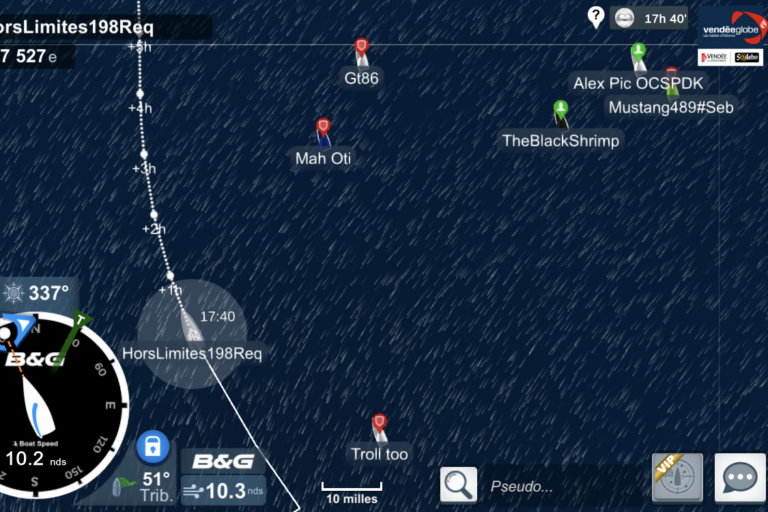Viewport: 768px width, 512px height.
Task: Select the Mah Oti boat marker
Action: click(x=323, y=130)
